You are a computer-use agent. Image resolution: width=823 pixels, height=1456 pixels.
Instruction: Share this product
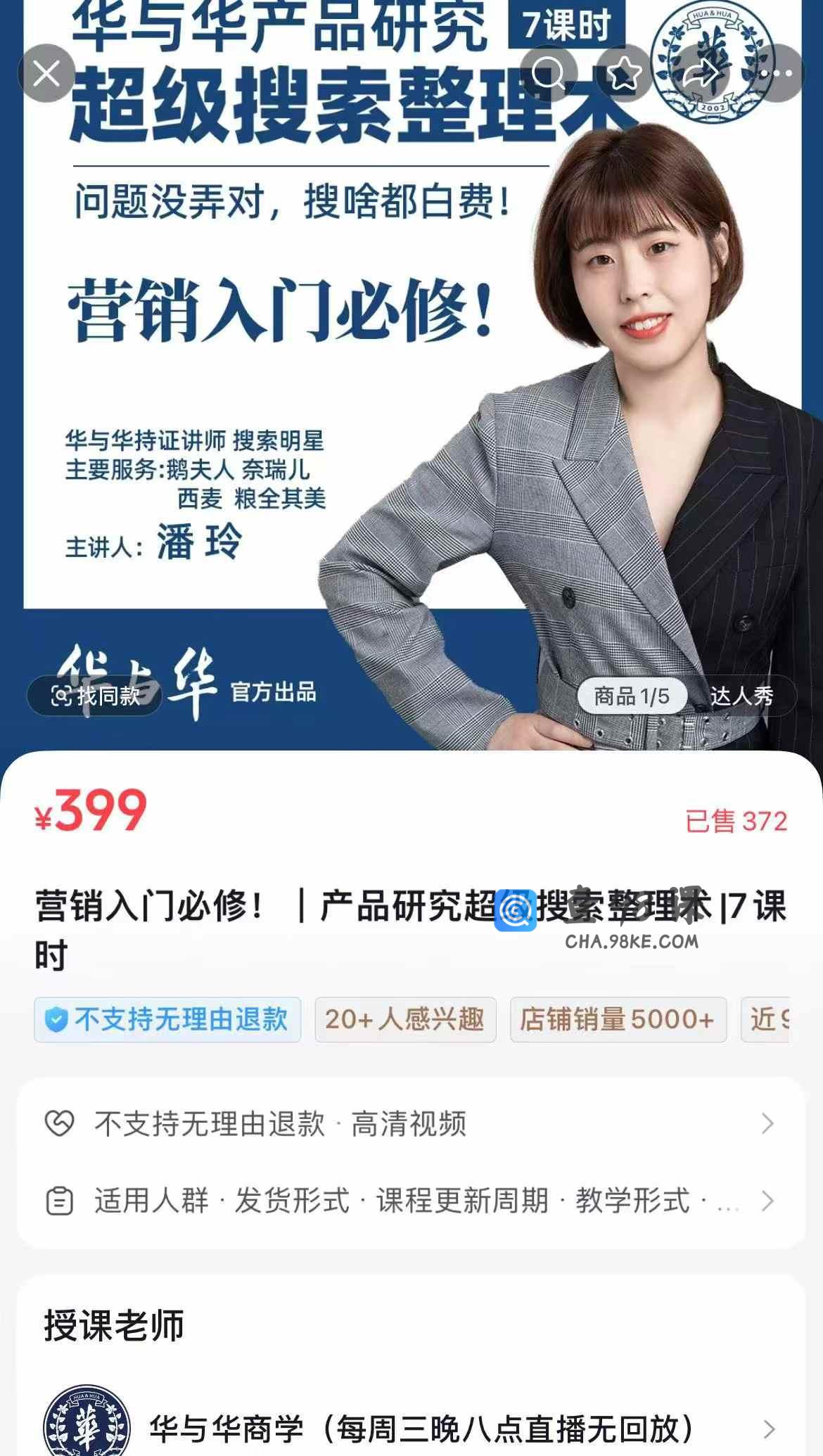[700, 73]
